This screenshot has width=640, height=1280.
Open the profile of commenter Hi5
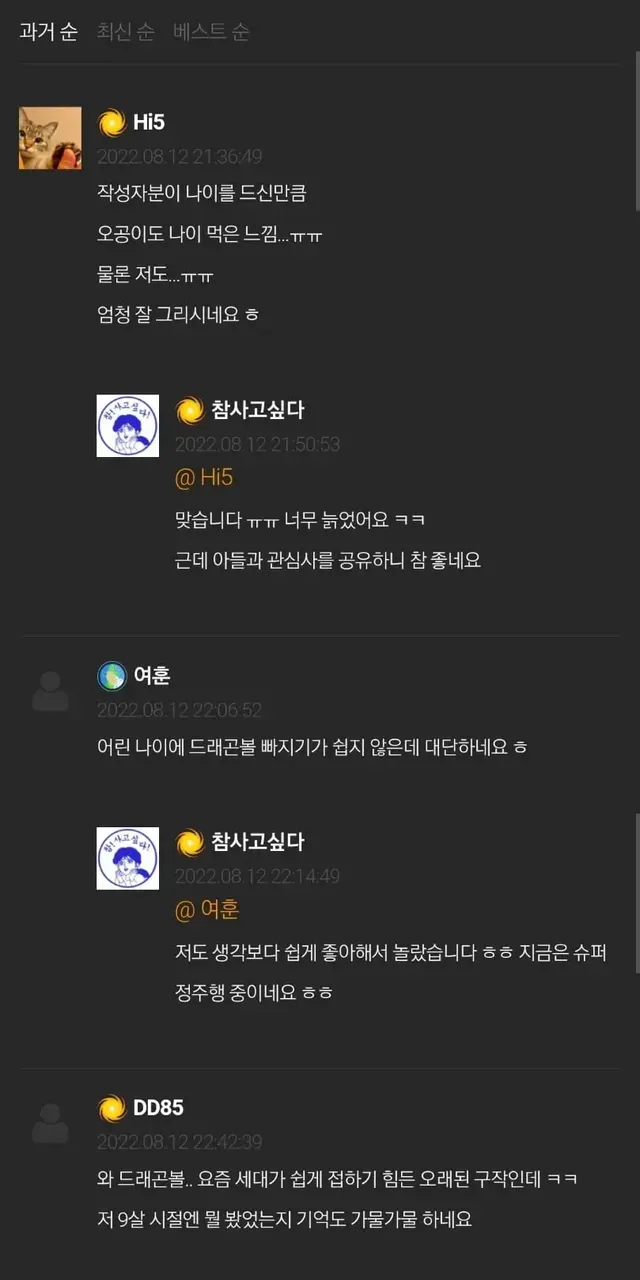pos(149,123)
